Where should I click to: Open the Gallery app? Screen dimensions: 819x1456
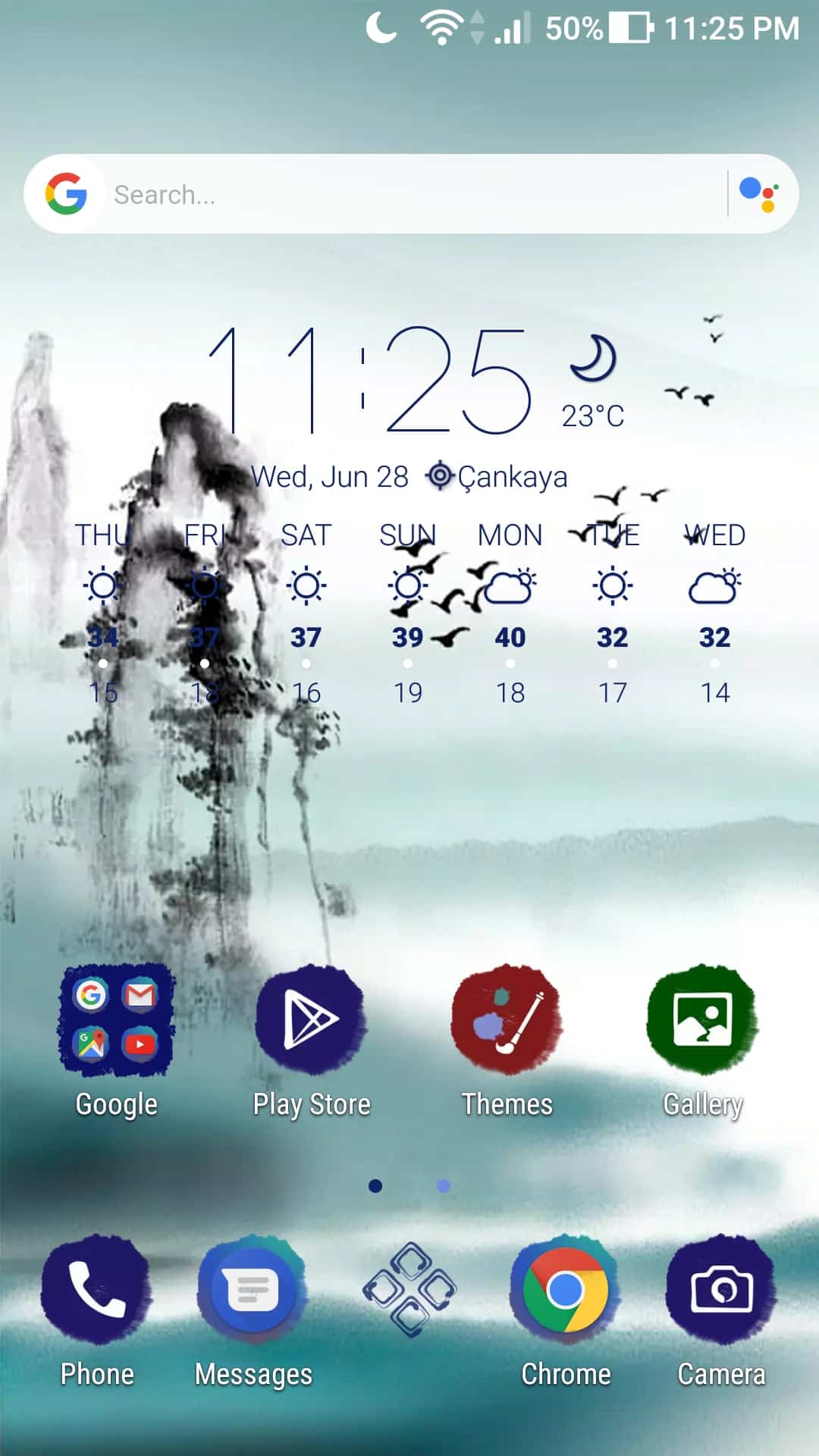tap(702, 1020)
